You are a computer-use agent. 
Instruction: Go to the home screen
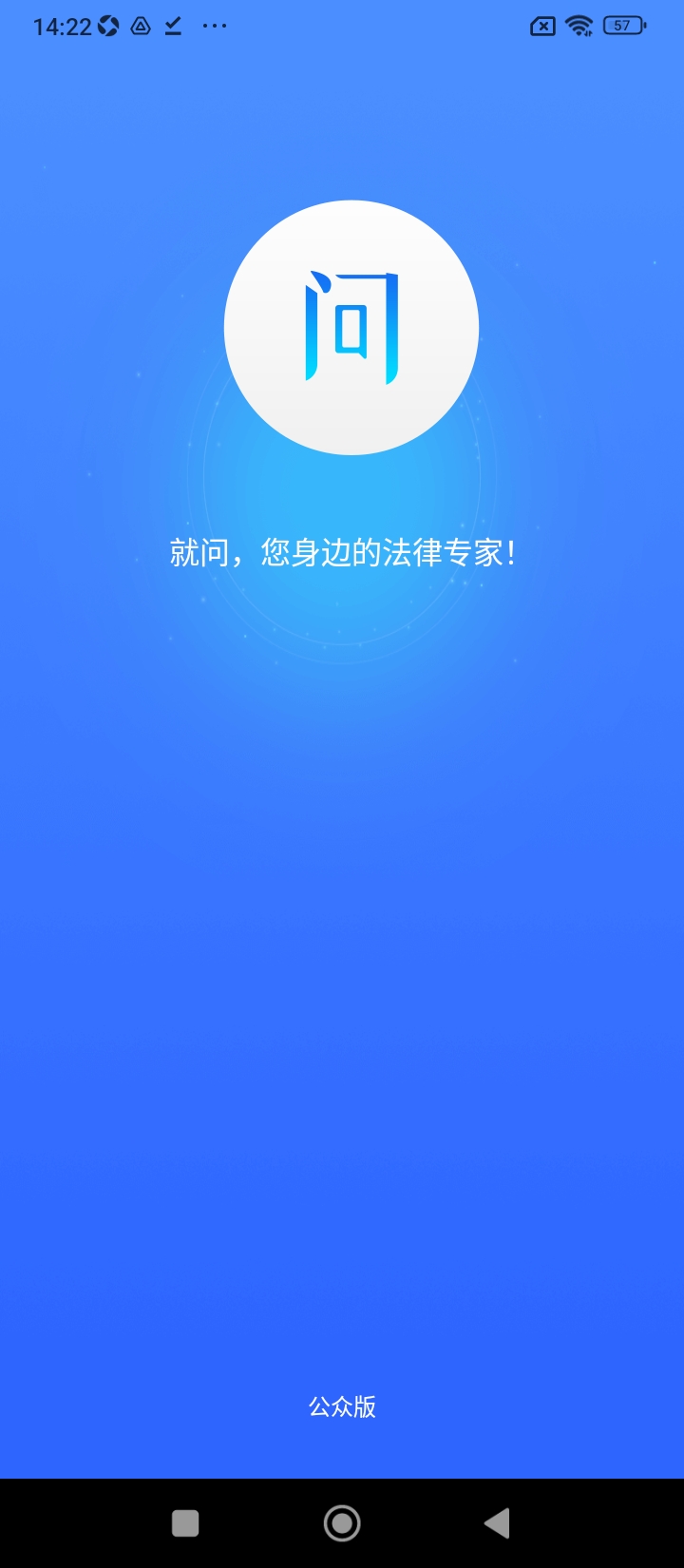(342, 1523)
